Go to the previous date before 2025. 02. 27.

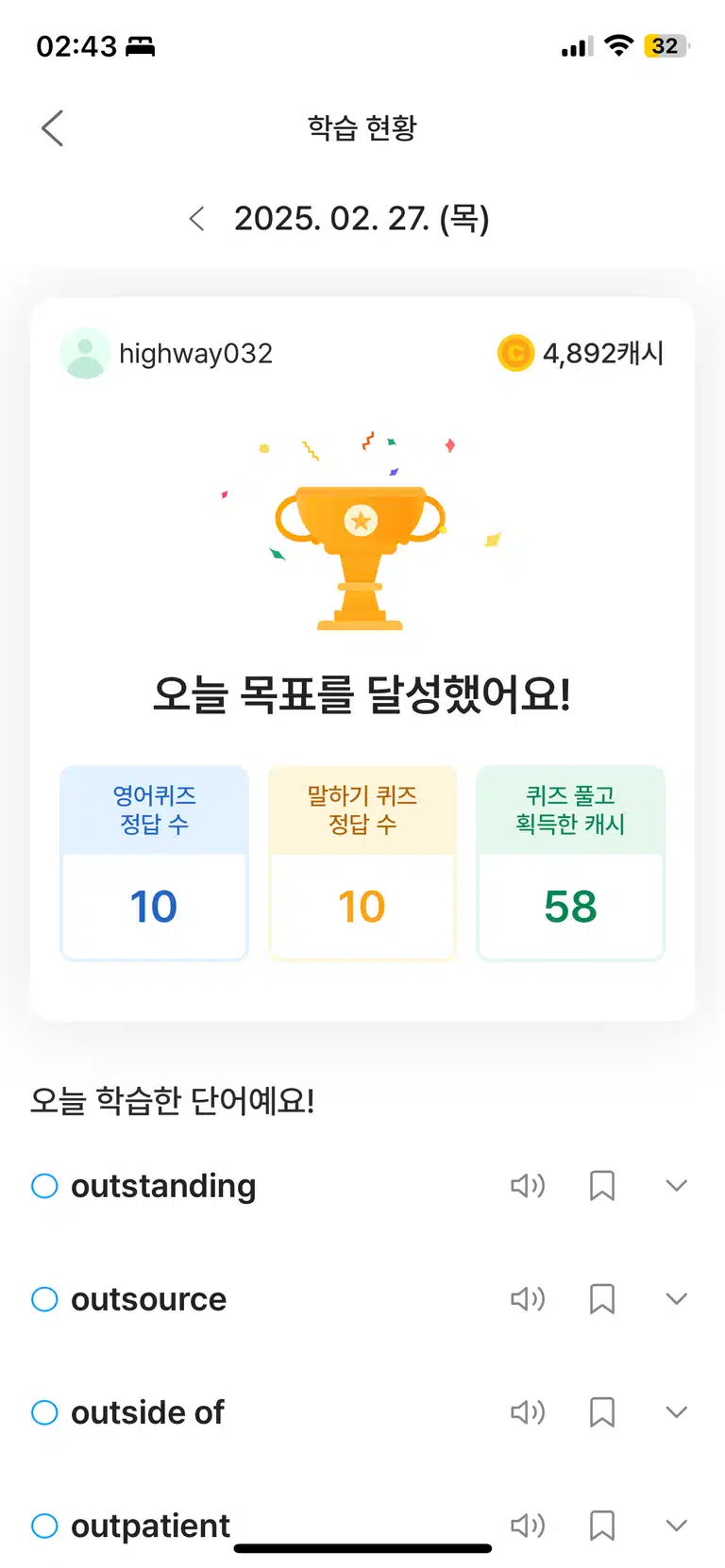pos(196,219)
